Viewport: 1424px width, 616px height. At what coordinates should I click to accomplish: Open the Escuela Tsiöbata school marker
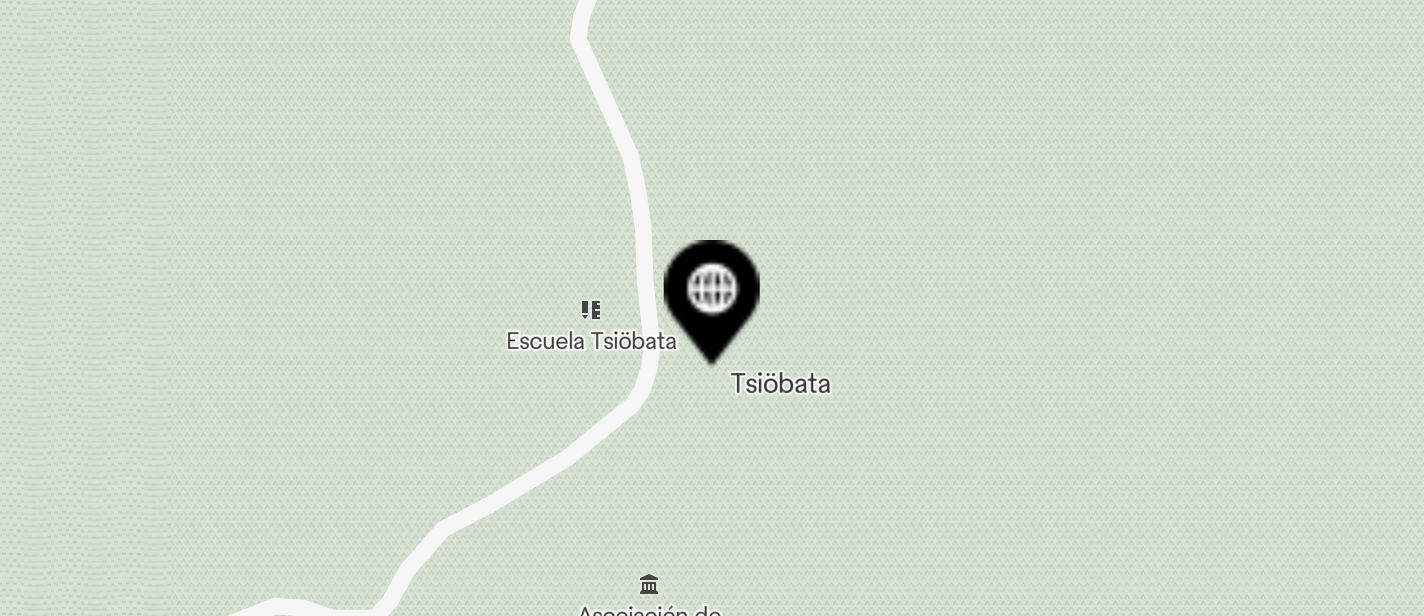591,310
